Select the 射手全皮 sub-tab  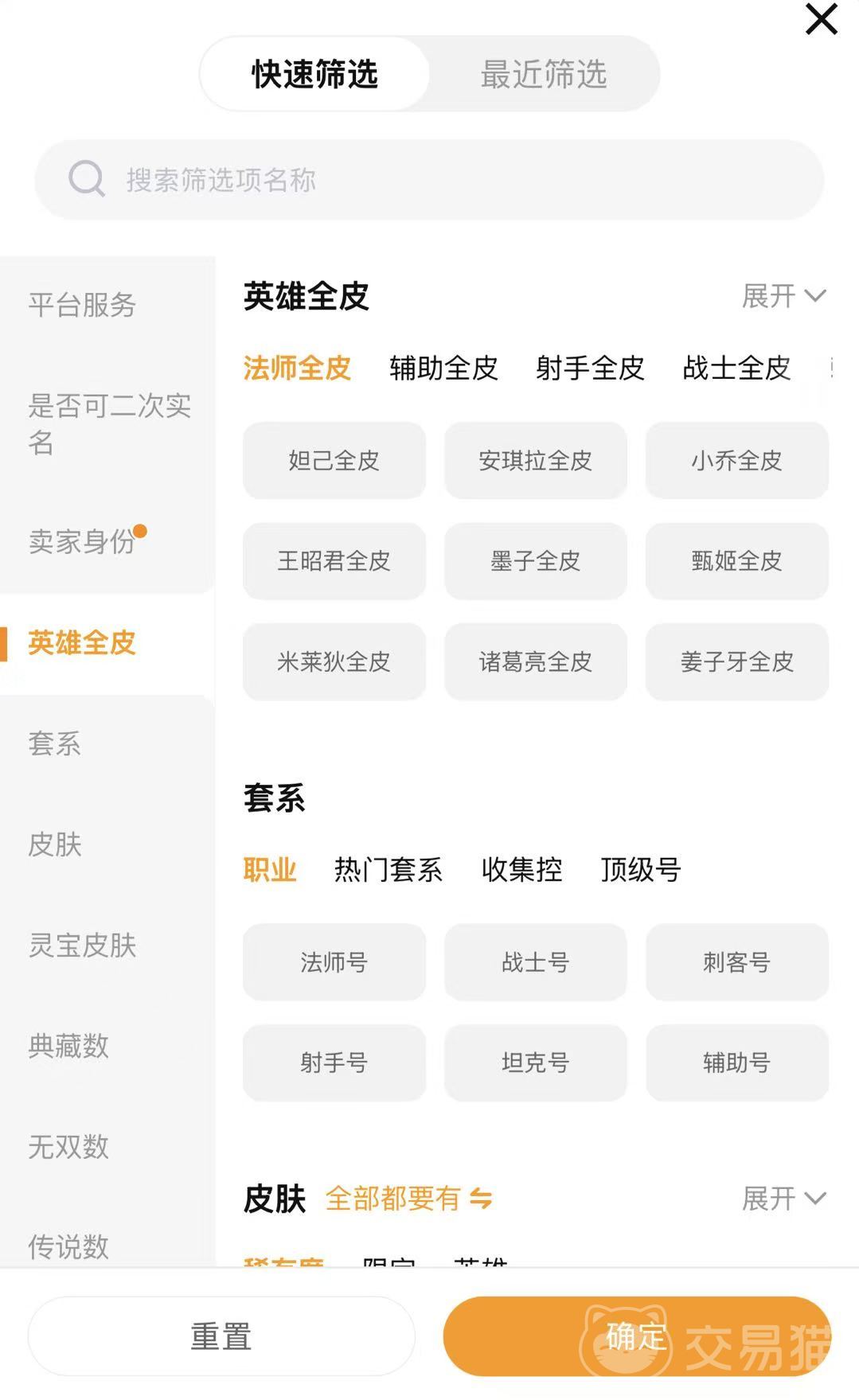[590, 369]
